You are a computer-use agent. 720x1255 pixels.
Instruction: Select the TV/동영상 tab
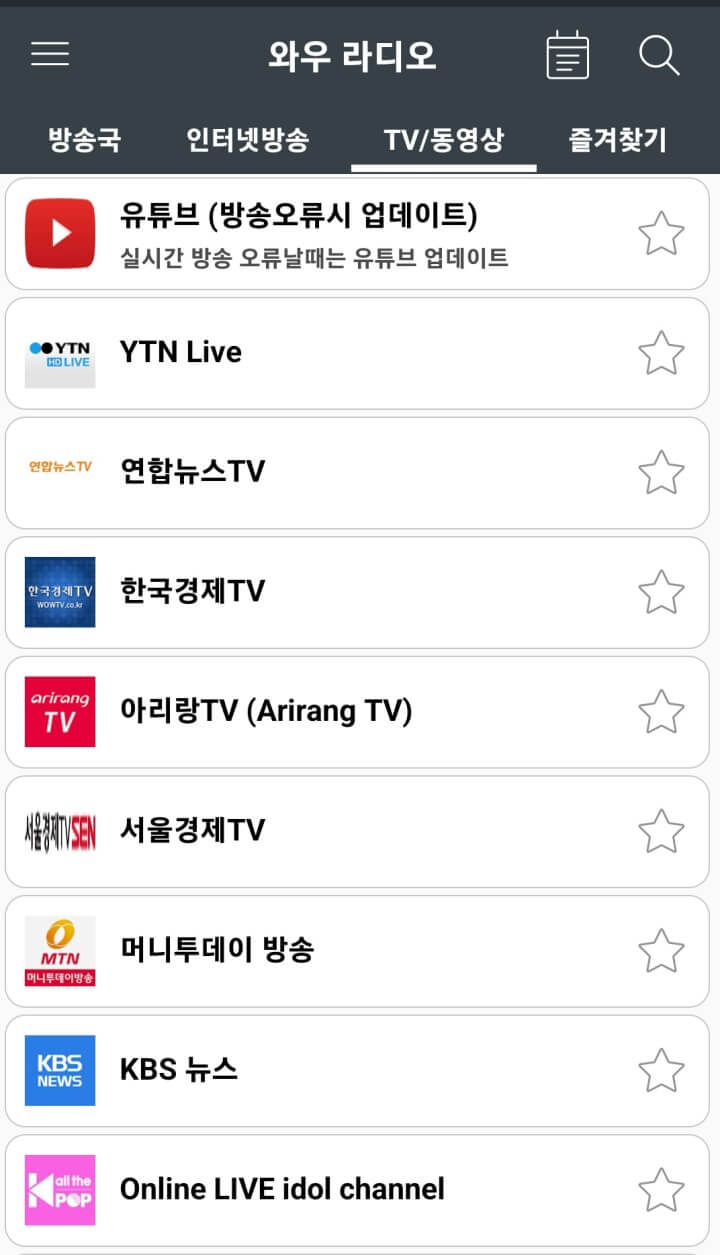(x=443, y=140)
